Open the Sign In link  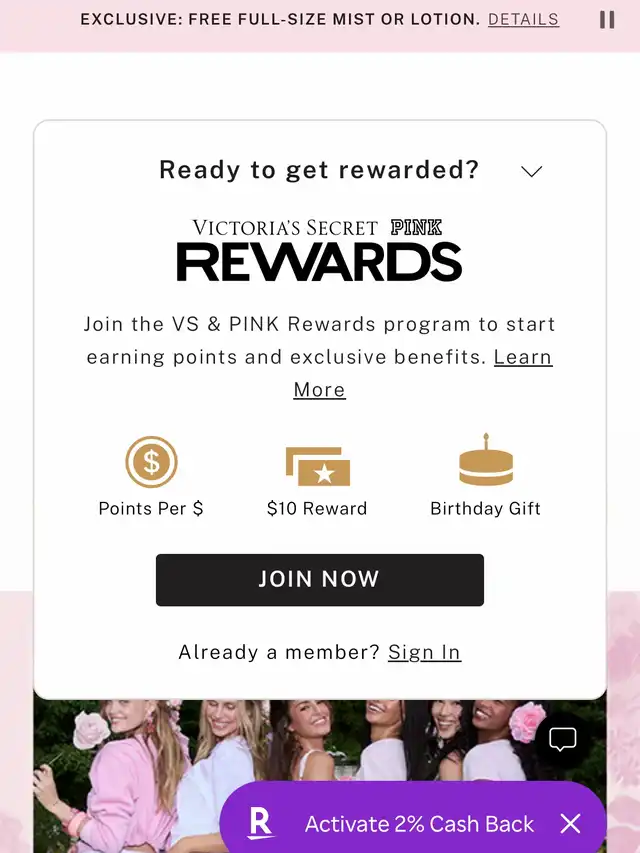point(424,652)
